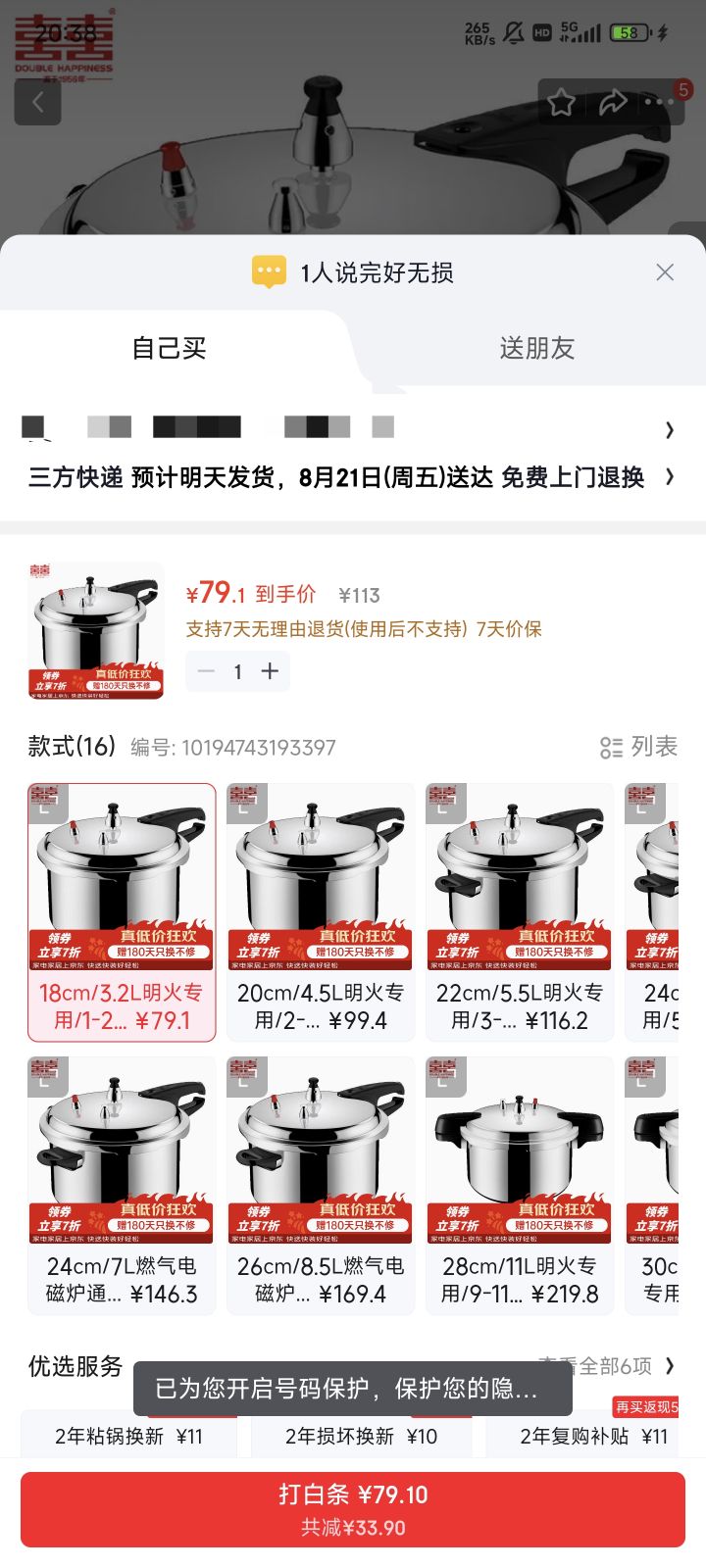Viewport: 706px width, 1568px height.
Task: Add the 2年损坏换新 ¥10 service
Action: point(361,1436)
